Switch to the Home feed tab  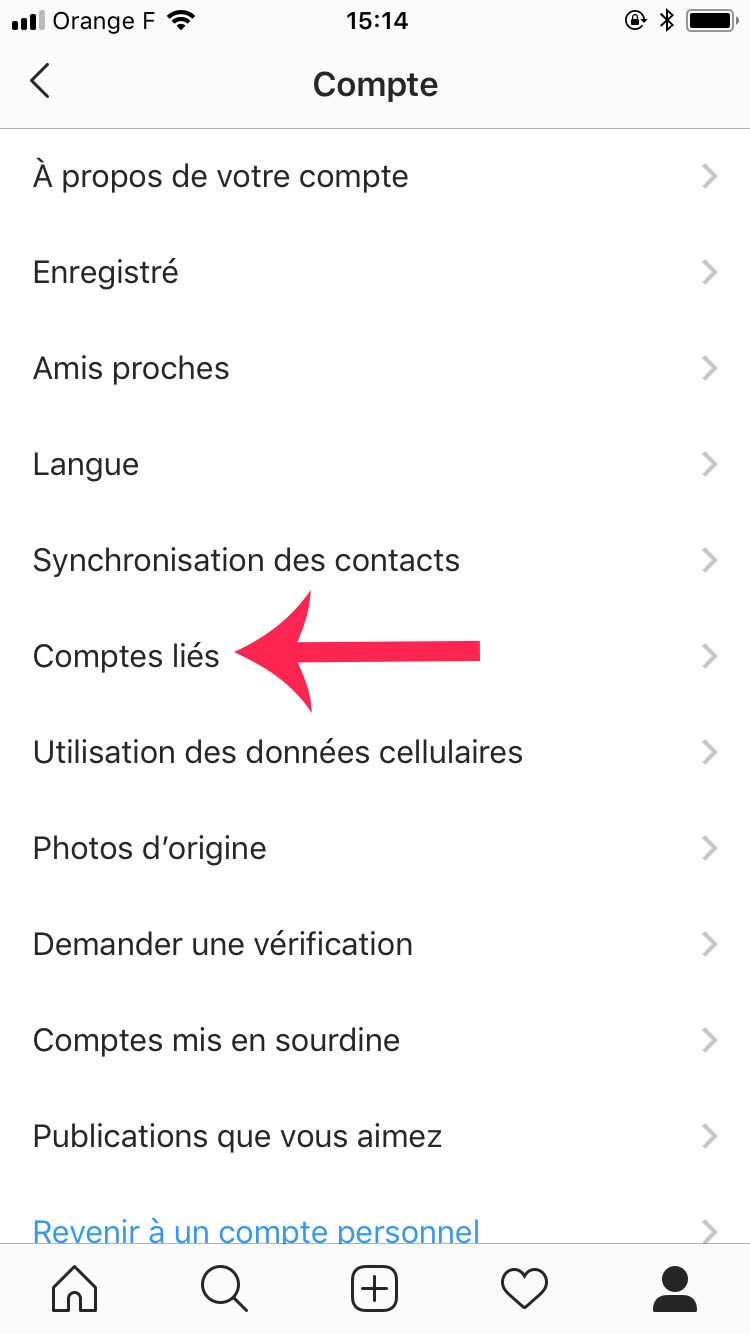[75, 1288]
